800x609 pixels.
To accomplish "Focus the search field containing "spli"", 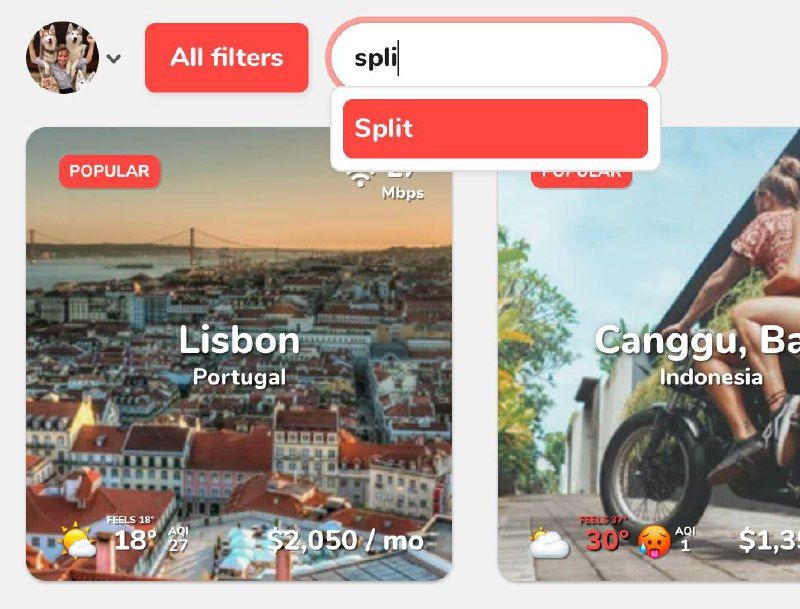I will point(500,58).
